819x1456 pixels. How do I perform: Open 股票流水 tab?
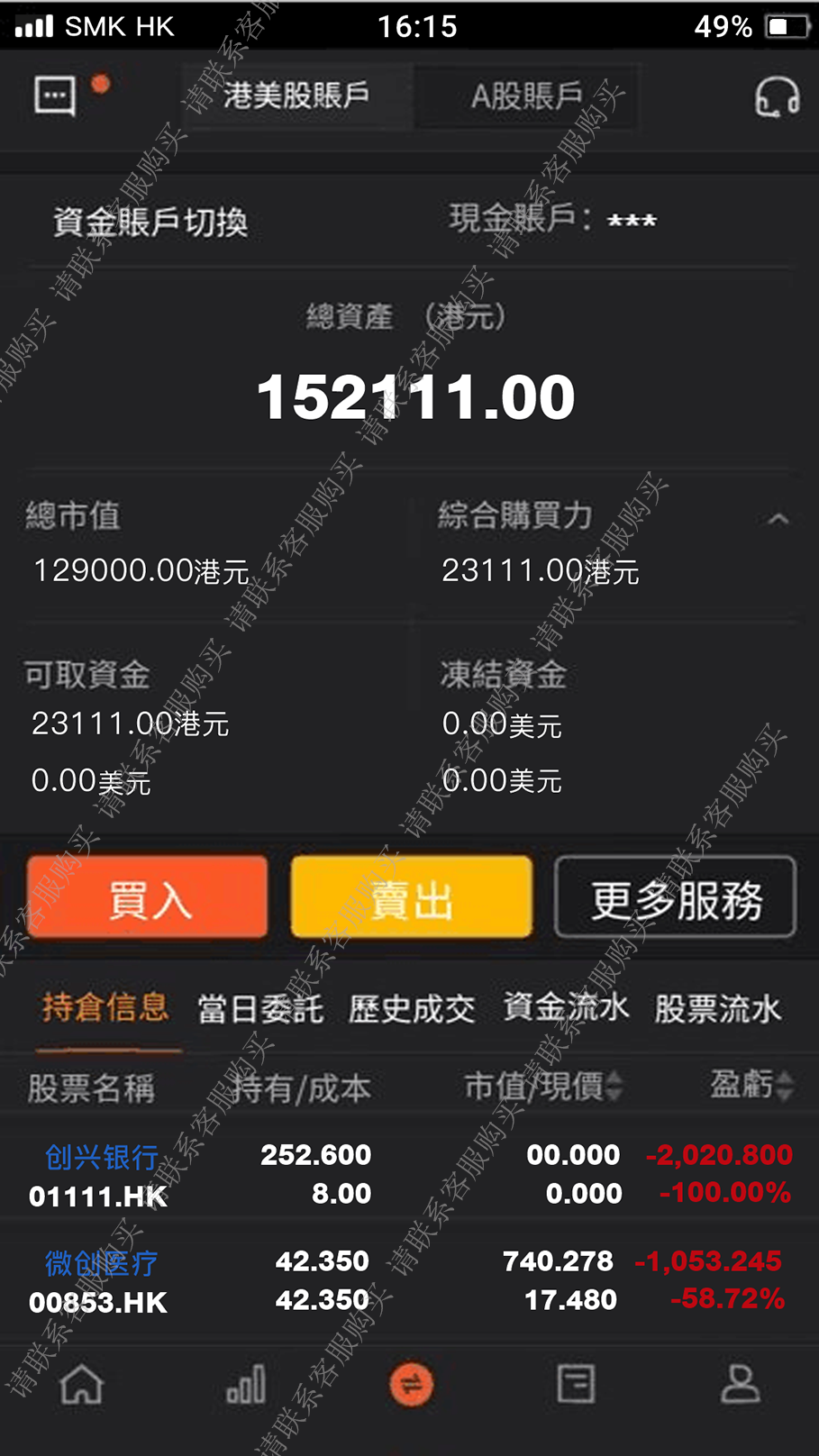(x=717, y=1009)
